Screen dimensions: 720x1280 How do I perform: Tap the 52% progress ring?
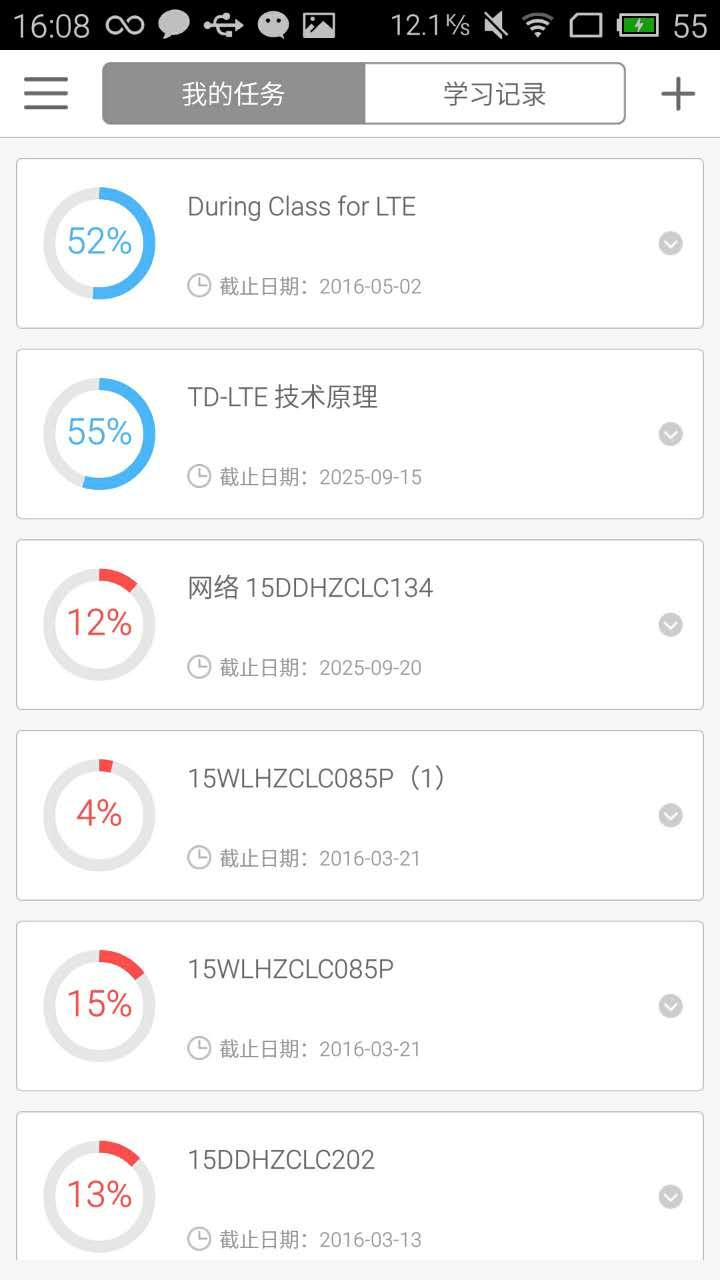[x=98, y=243]
